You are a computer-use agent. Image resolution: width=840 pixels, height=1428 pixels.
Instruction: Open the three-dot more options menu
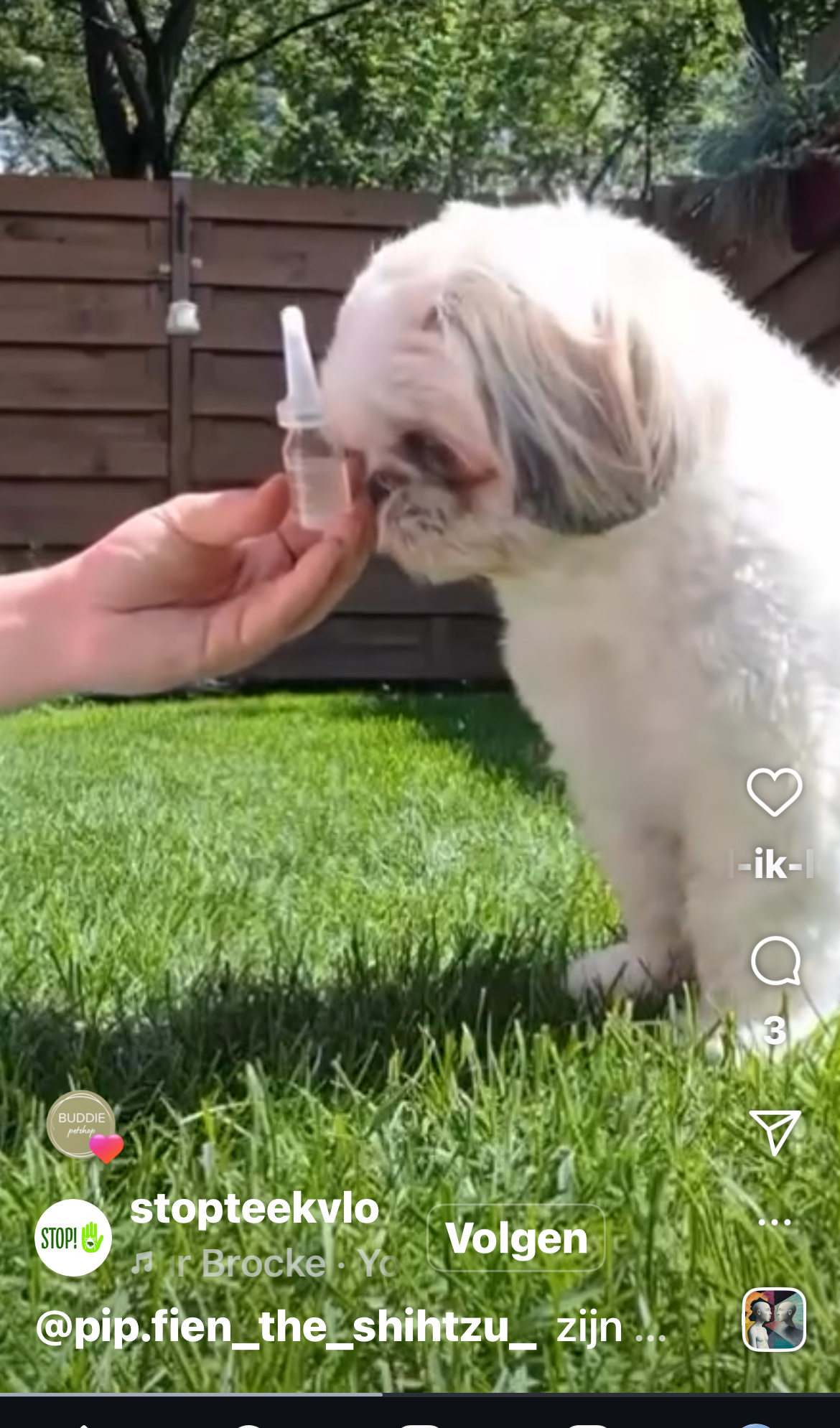click(775, 1221)
